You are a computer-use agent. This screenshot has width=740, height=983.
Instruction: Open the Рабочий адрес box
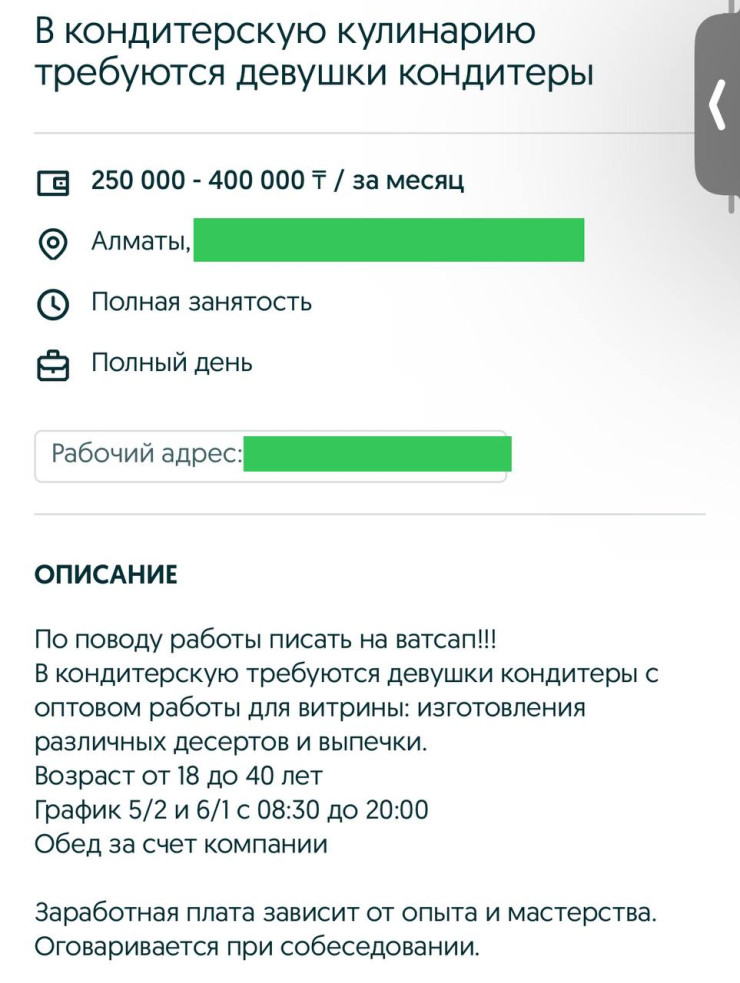coord(270,456)
